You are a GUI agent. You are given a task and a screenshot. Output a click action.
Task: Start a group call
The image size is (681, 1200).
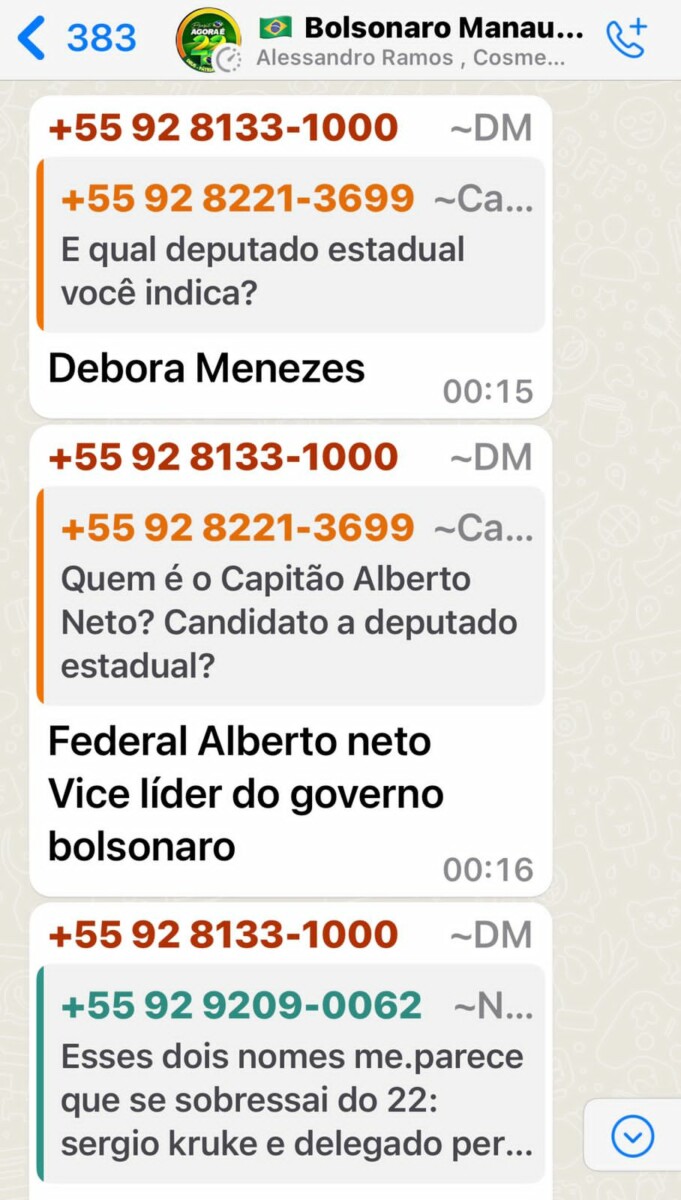[627, 38]
